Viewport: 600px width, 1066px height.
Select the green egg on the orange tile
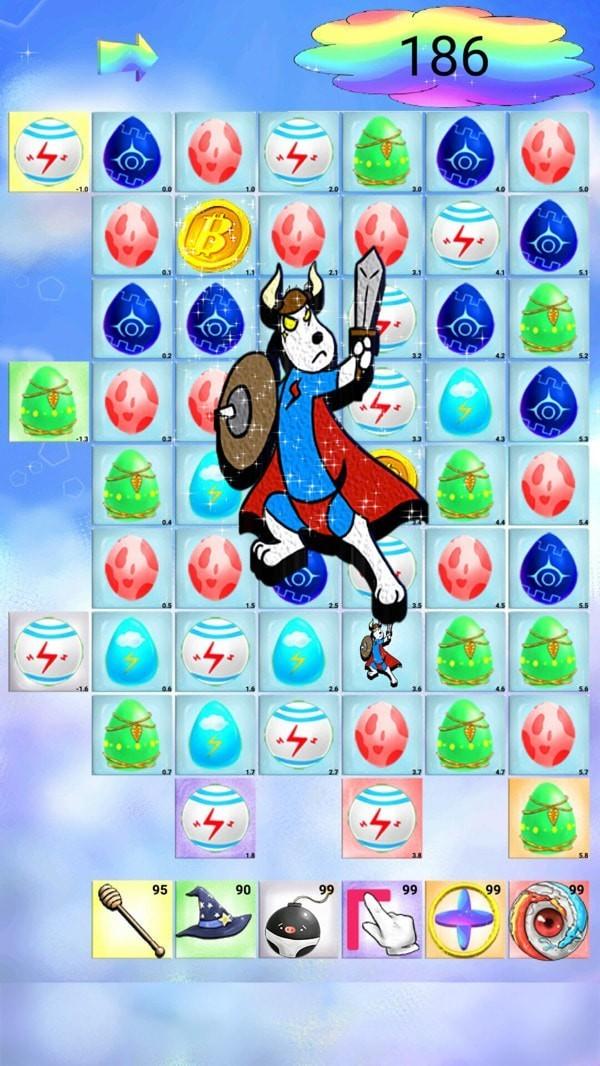(x=547, y=818)
